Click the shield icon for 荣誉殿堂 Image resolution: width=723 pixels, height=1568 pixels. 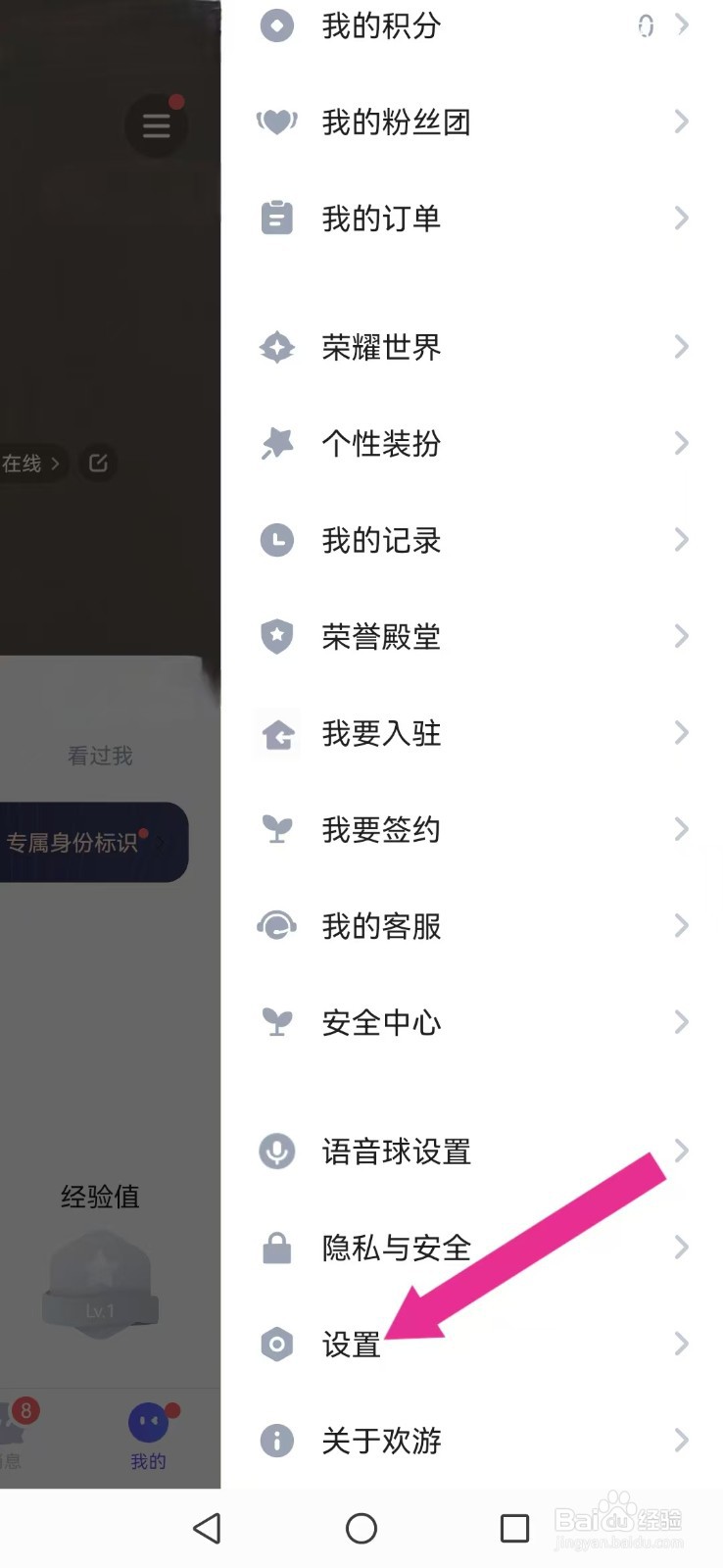[x=277, y=636]
